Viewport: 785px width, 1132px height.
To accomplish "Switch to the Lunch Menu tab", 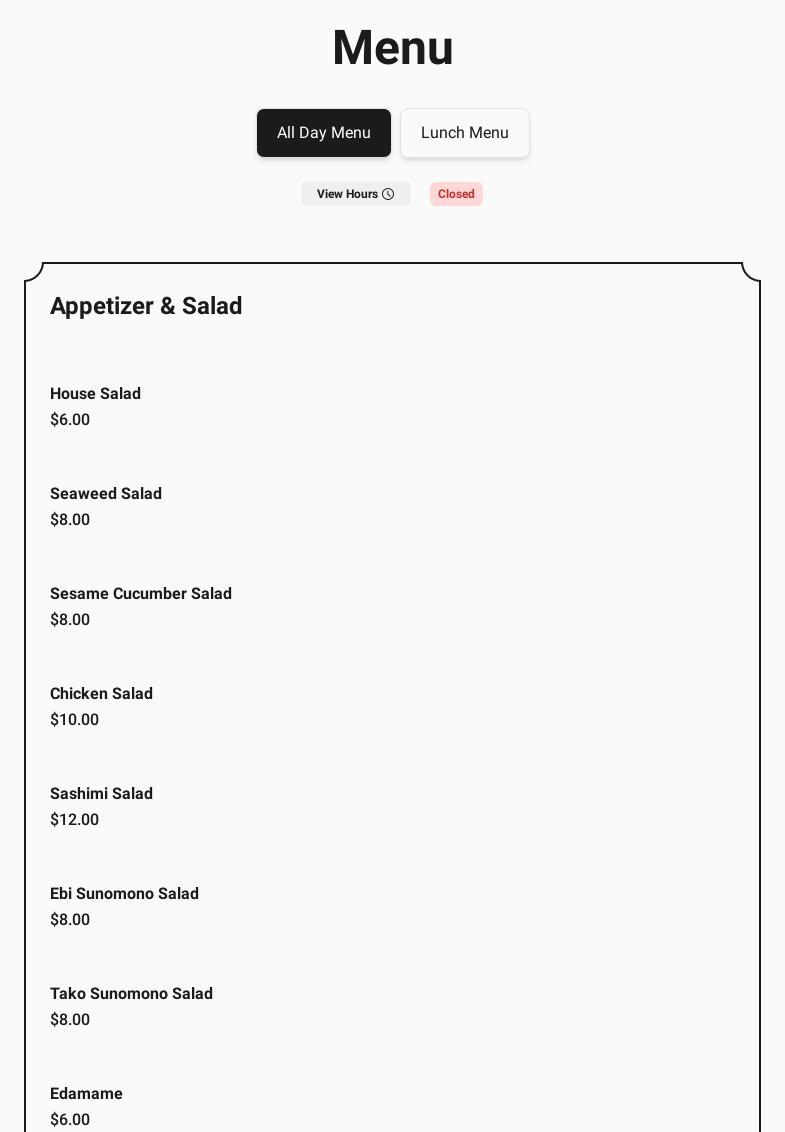I will tap(464, 133).
